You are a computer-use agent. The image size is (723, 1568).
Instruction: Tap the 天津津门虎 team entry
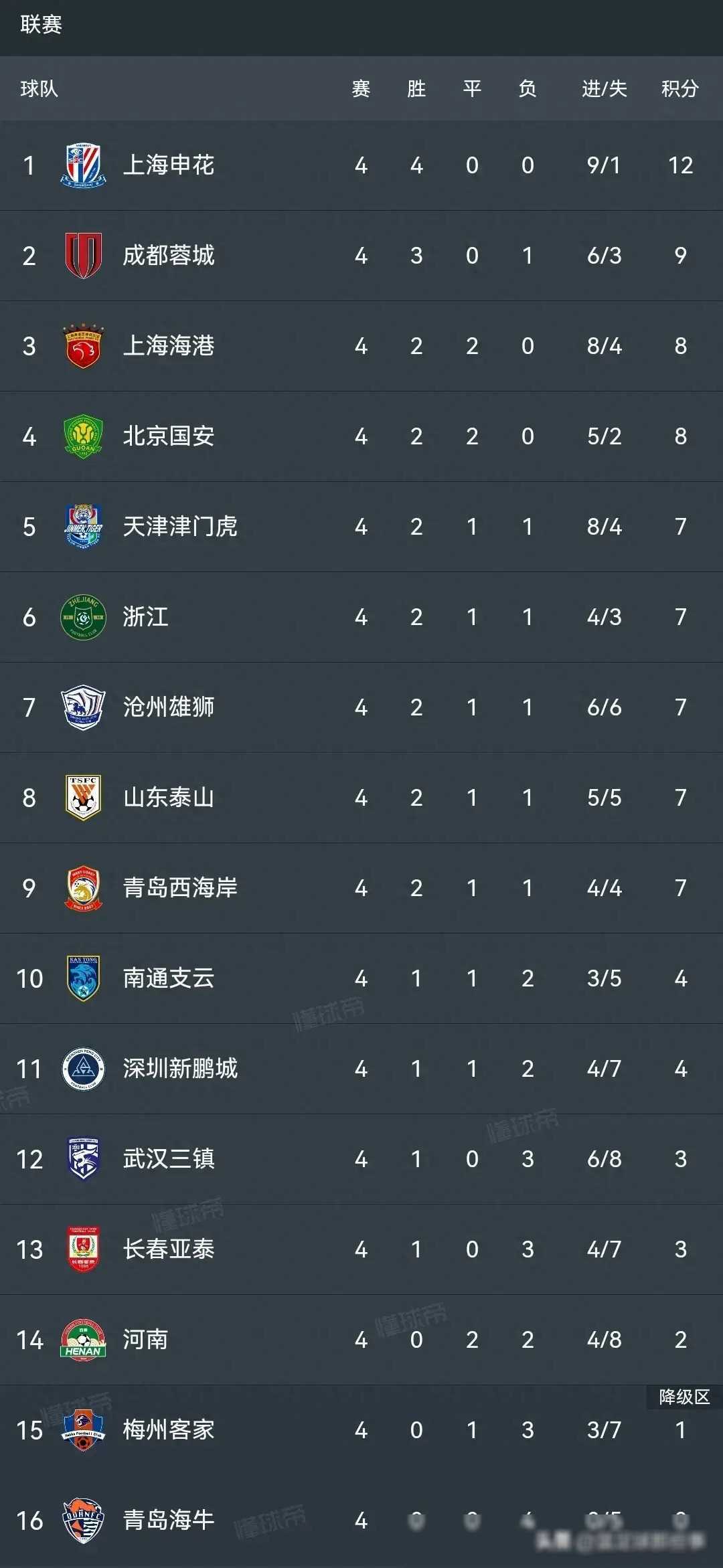179,527
